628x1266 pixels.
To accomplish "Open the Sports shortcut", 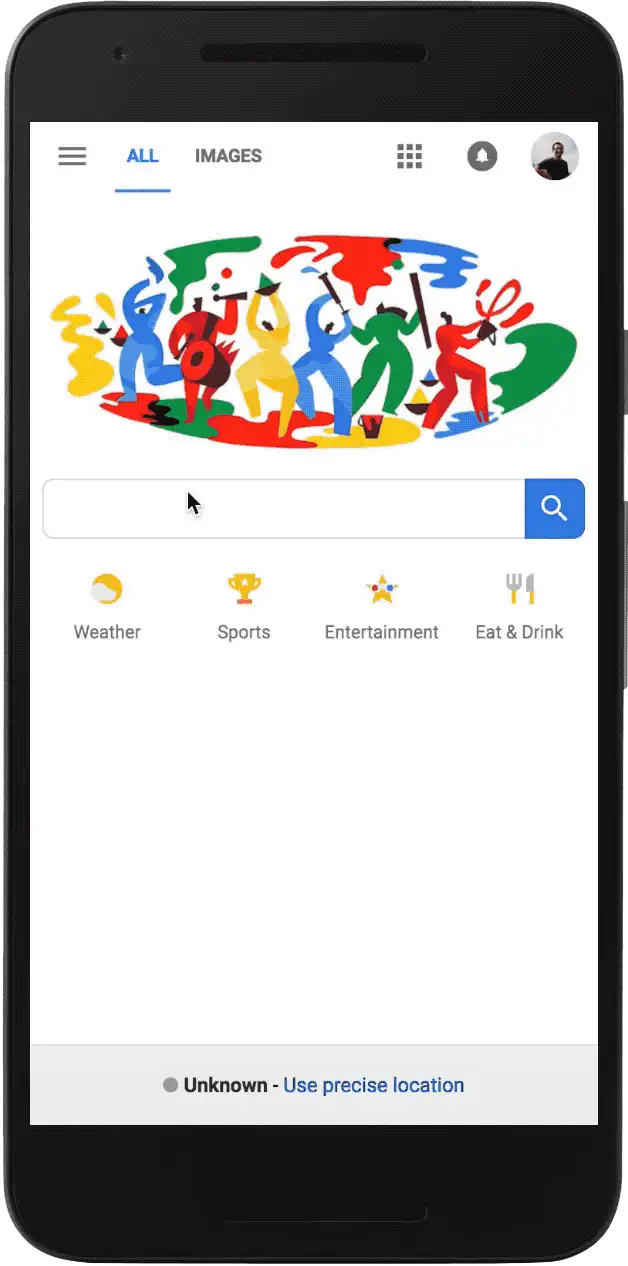I will (x=244, y=606).
